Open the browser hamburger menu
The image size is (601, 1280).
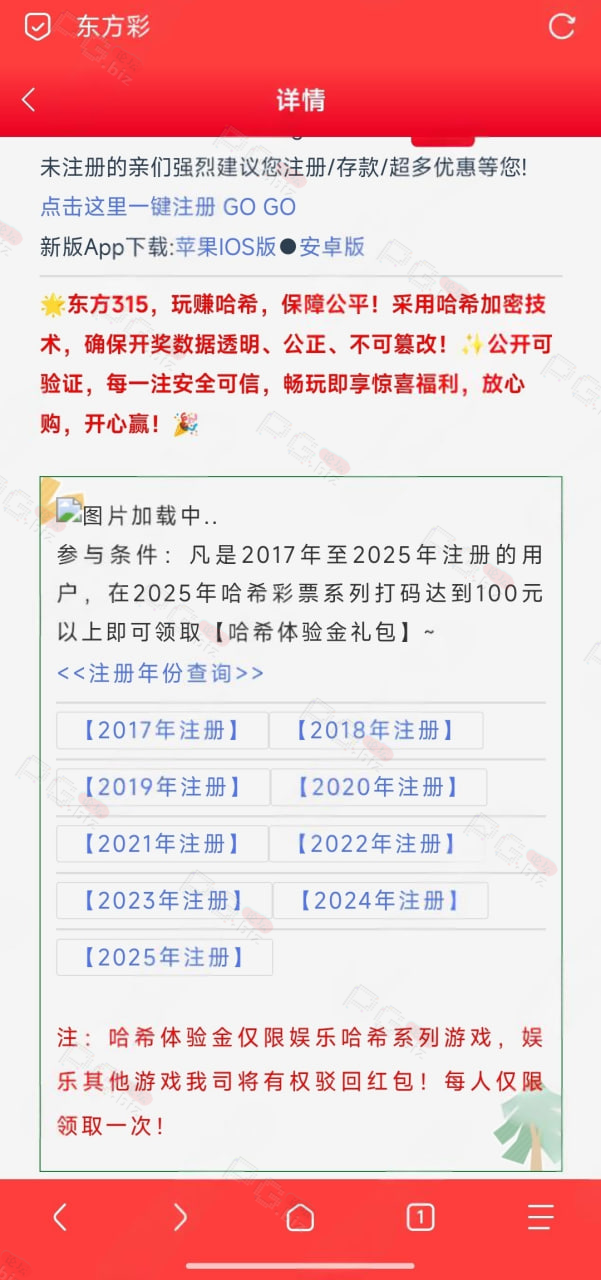pyautogui.click(x=541, y=1217)
